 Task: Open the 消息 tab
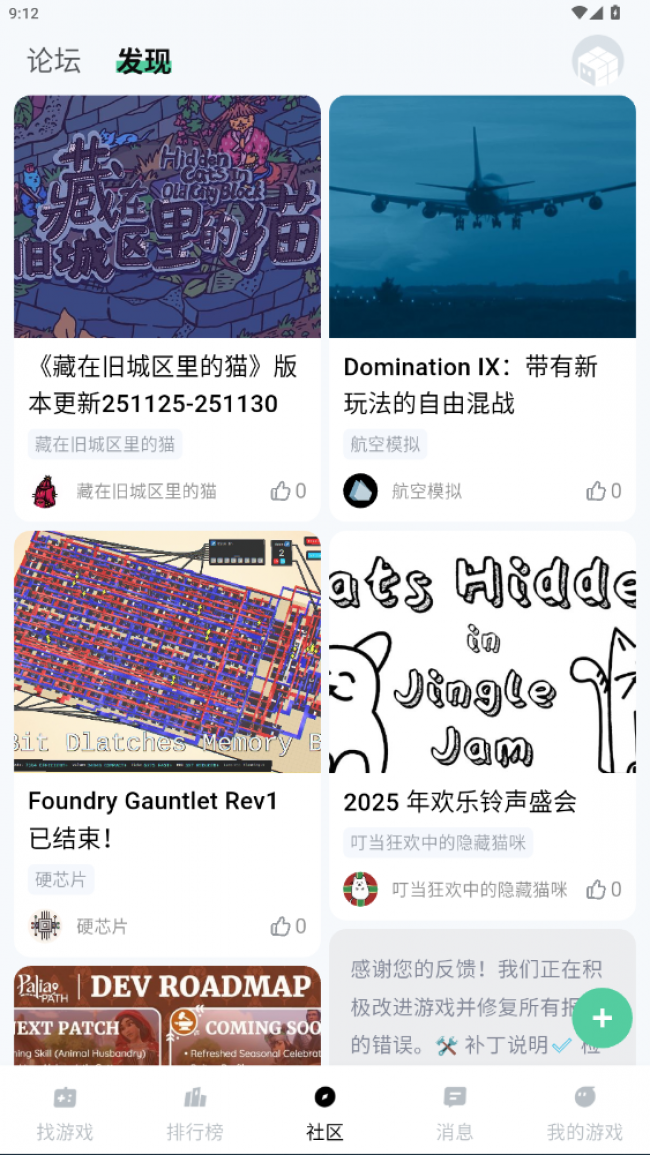pos(455,1113)
